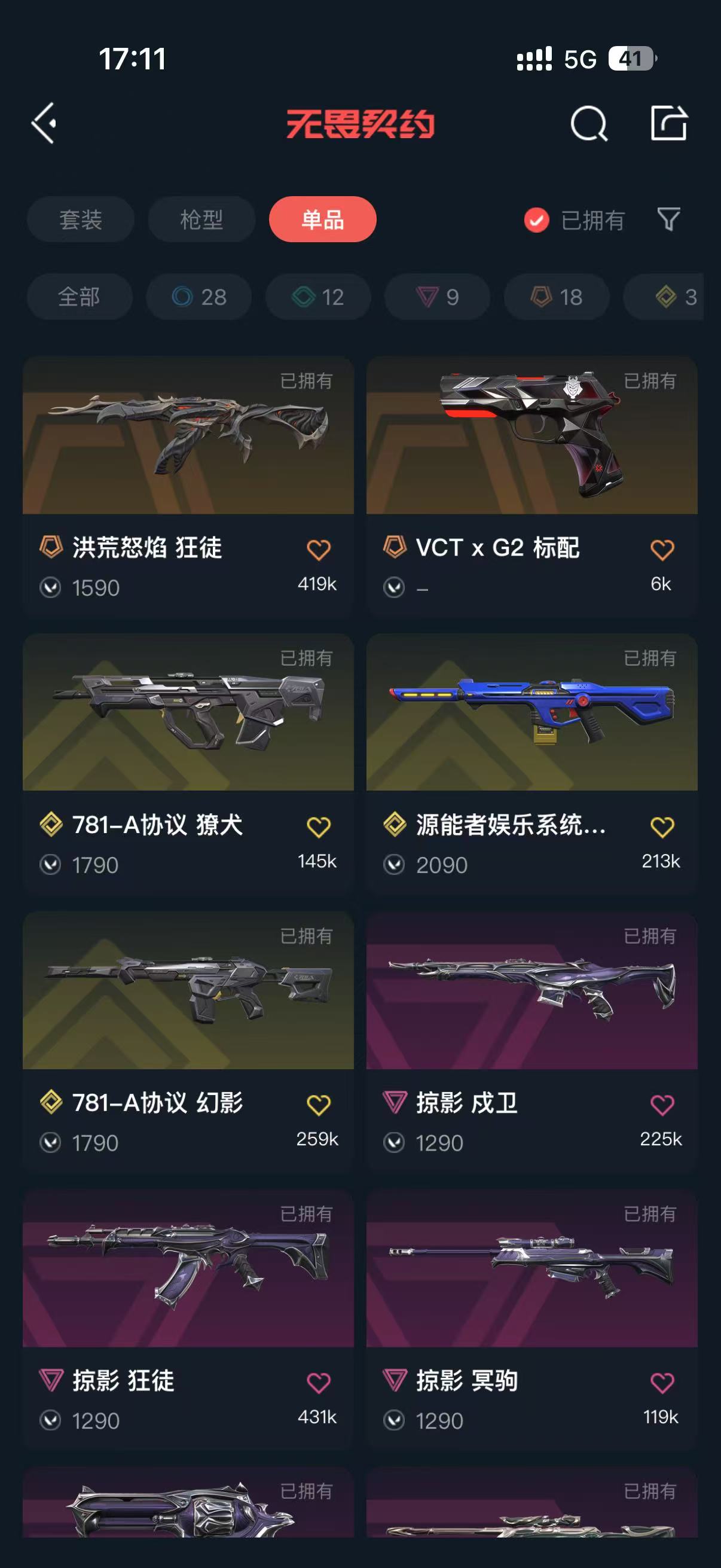Screen dimensions: 721x1568
Task: Switch to the 枪型 tab
Action: tap(201, 219)
